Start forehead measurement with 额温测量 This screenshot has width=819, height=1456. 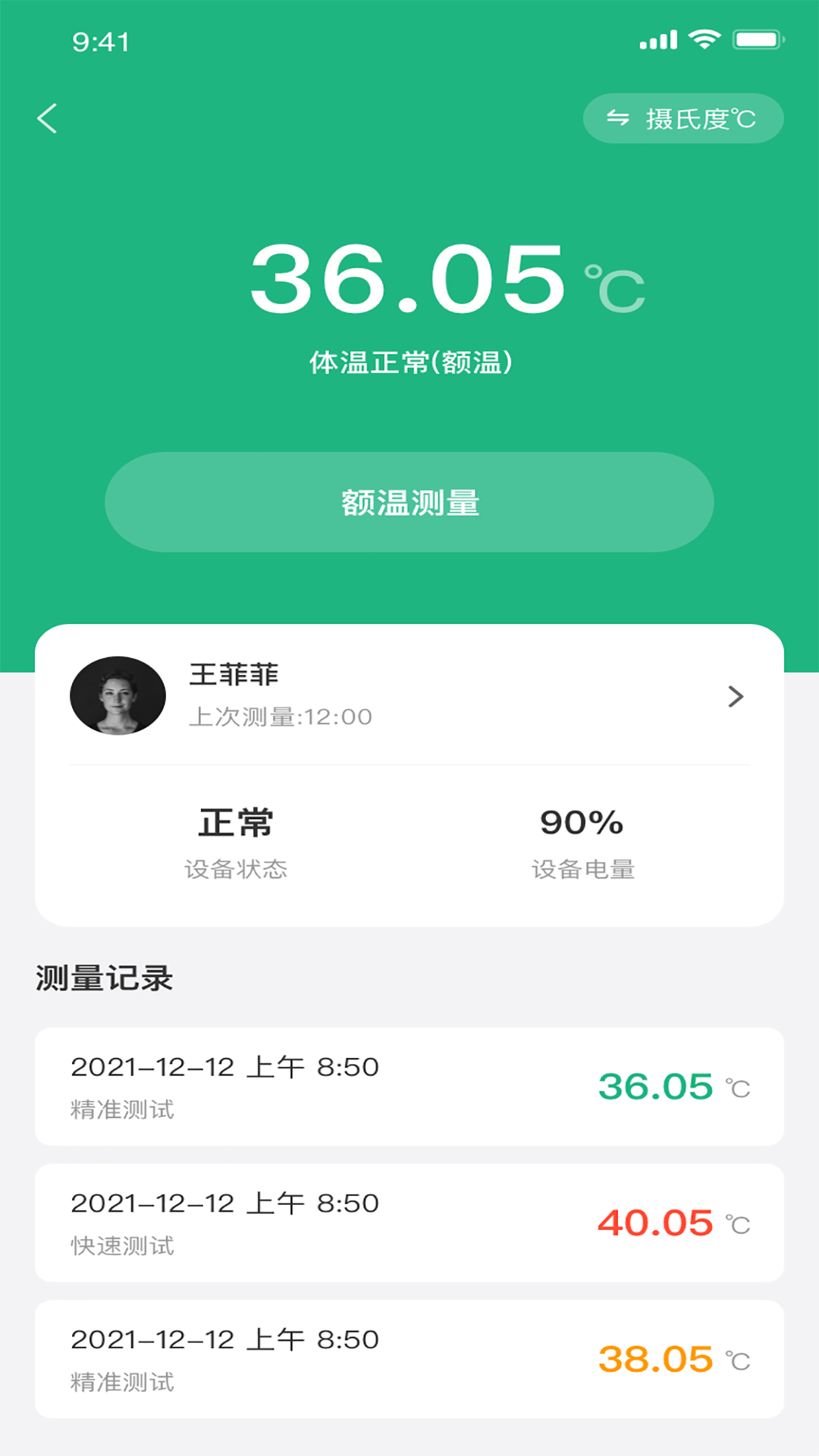[409, 502]
